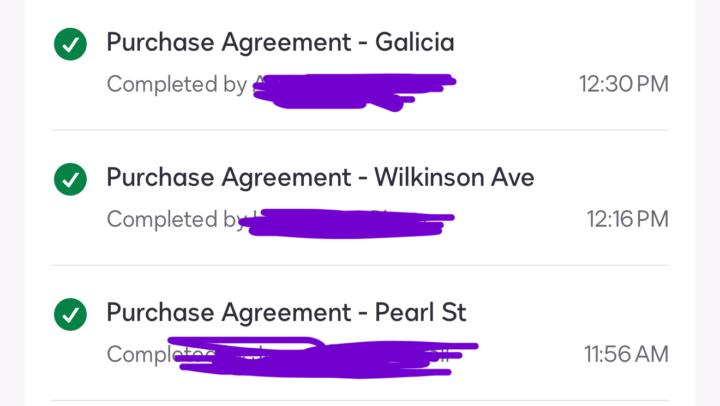The image size is (720, 406).
Task: Open Purchase Agreement - Wilkinson Ave
Action: click(x=320, y=178)
